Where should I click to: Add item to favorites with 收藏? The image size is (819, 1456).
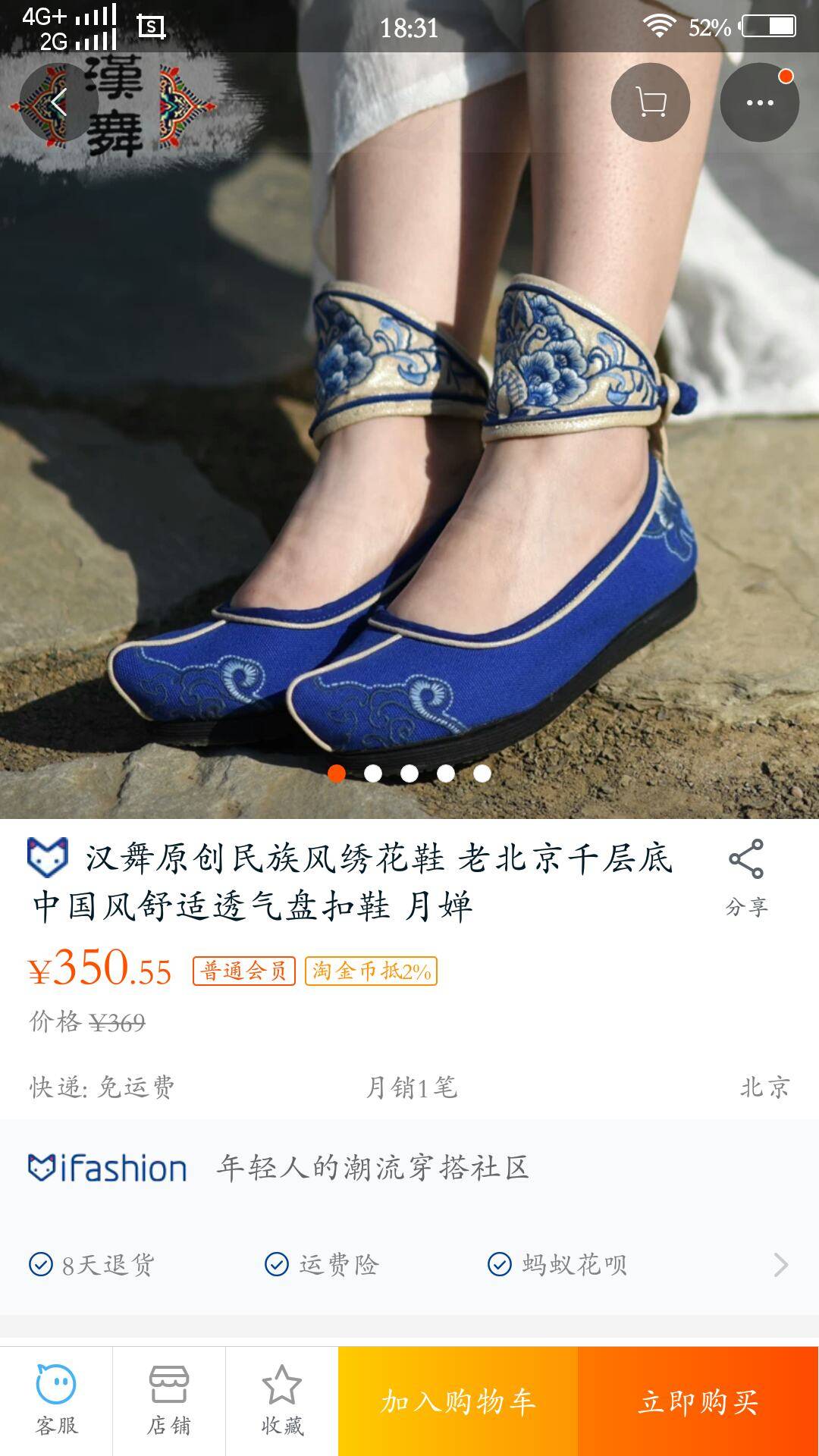[281, 1401]
